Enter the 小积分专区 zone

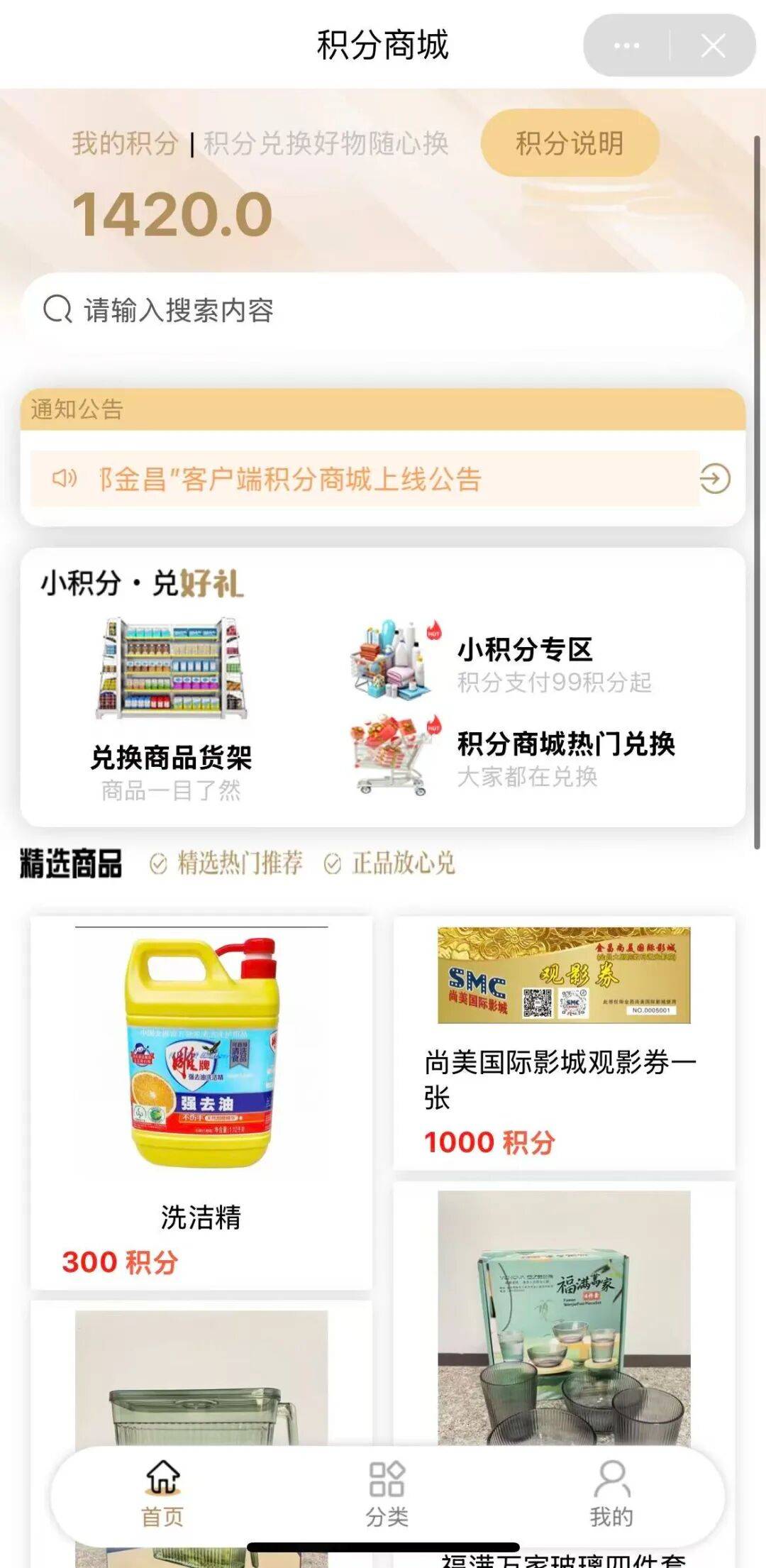tap(525, 663)
